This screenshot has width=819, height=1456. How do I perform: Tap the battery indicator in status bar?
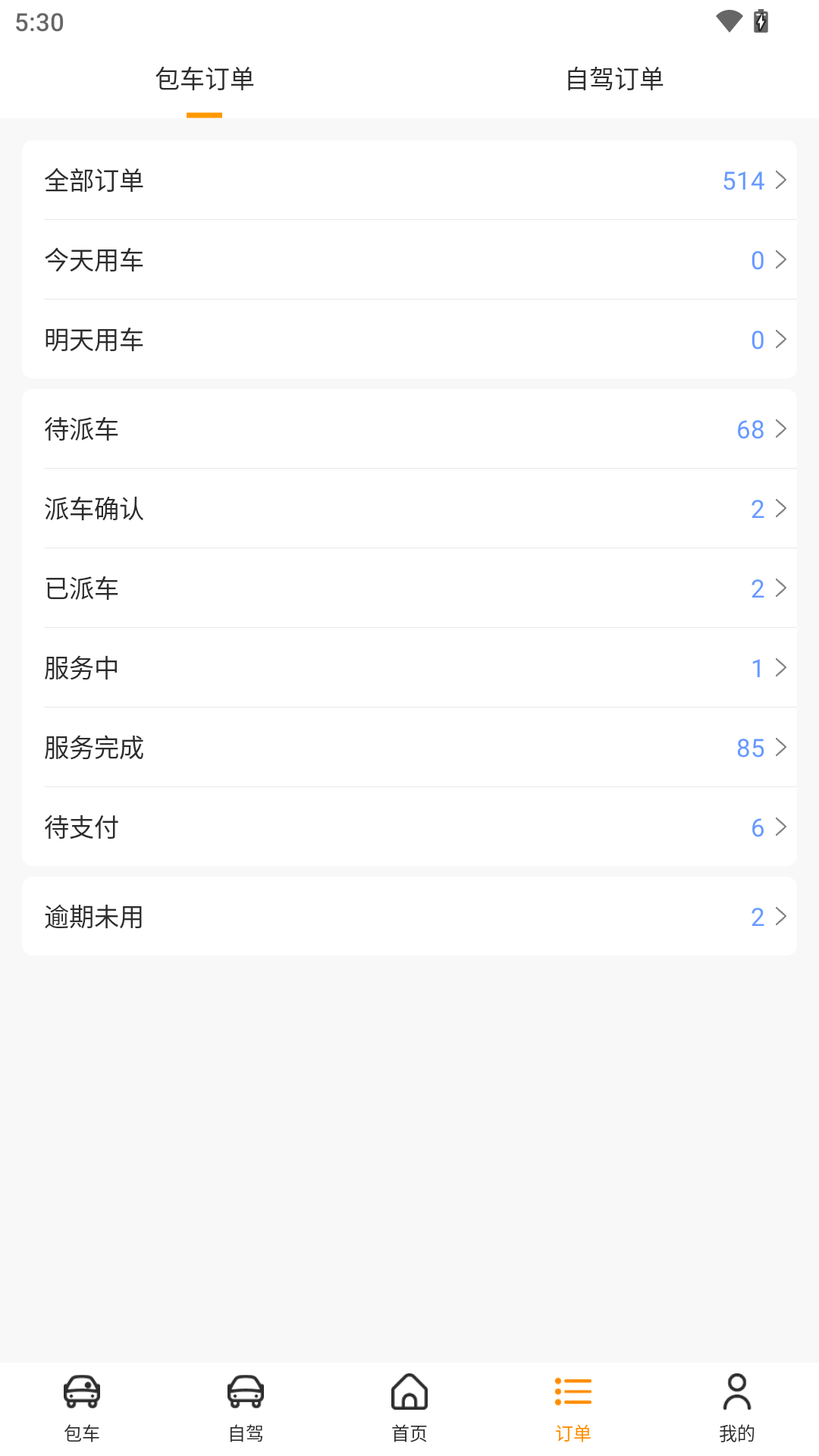(x=761, y=20)
